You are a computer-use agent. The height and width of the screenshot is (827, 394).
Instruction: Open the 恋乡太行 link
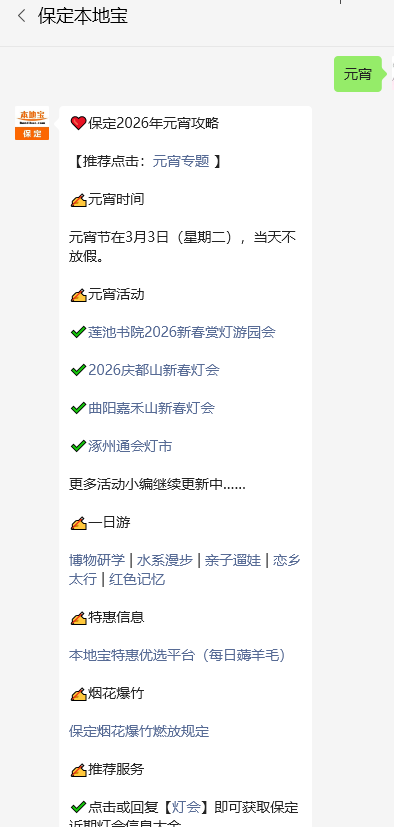point(287,560)
